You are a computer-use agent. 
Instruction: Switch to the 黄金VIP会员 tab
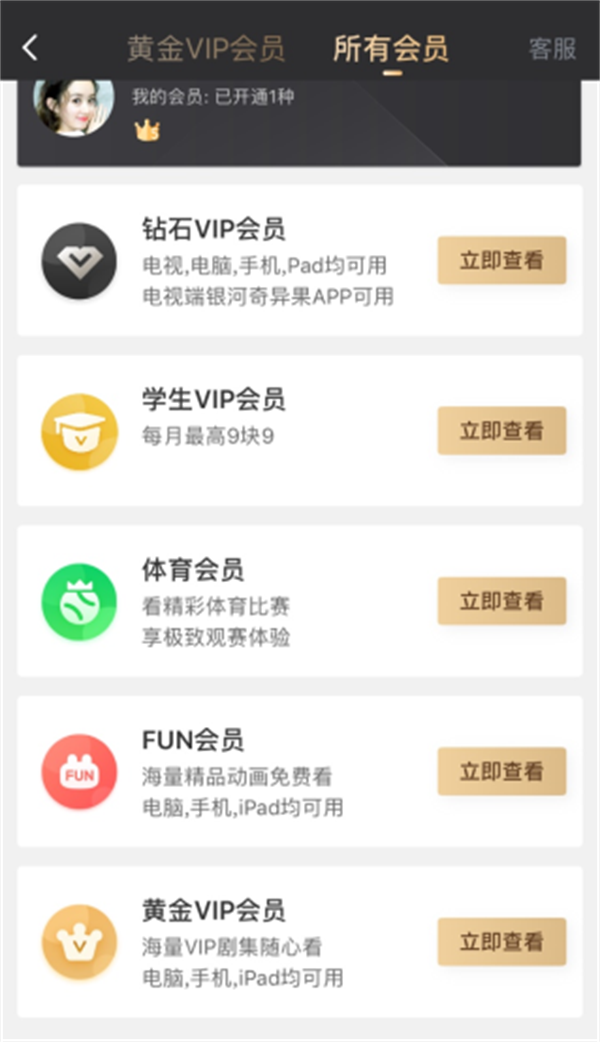click(206, 48)
